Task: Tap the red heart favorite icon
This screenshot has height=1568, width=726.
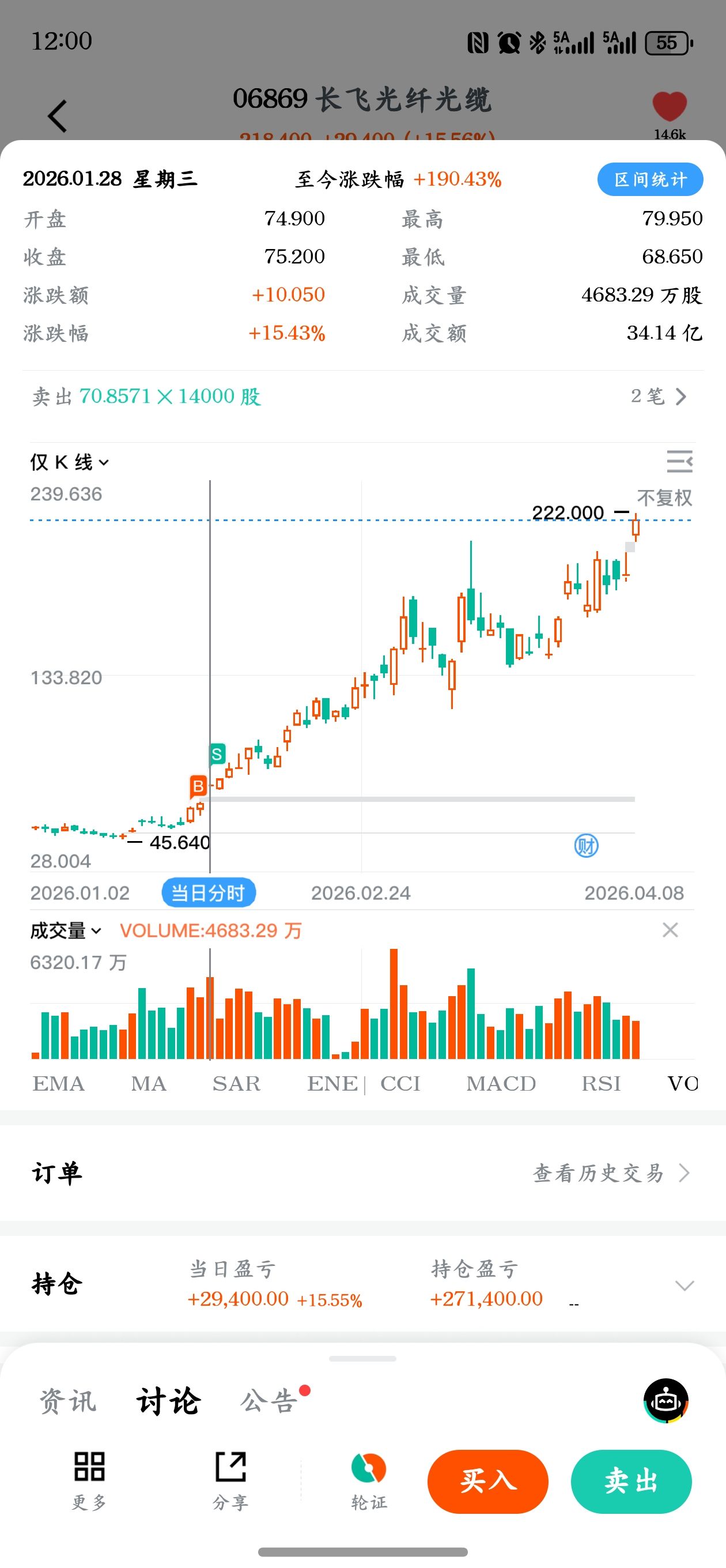Action: [x=669, y=107]
